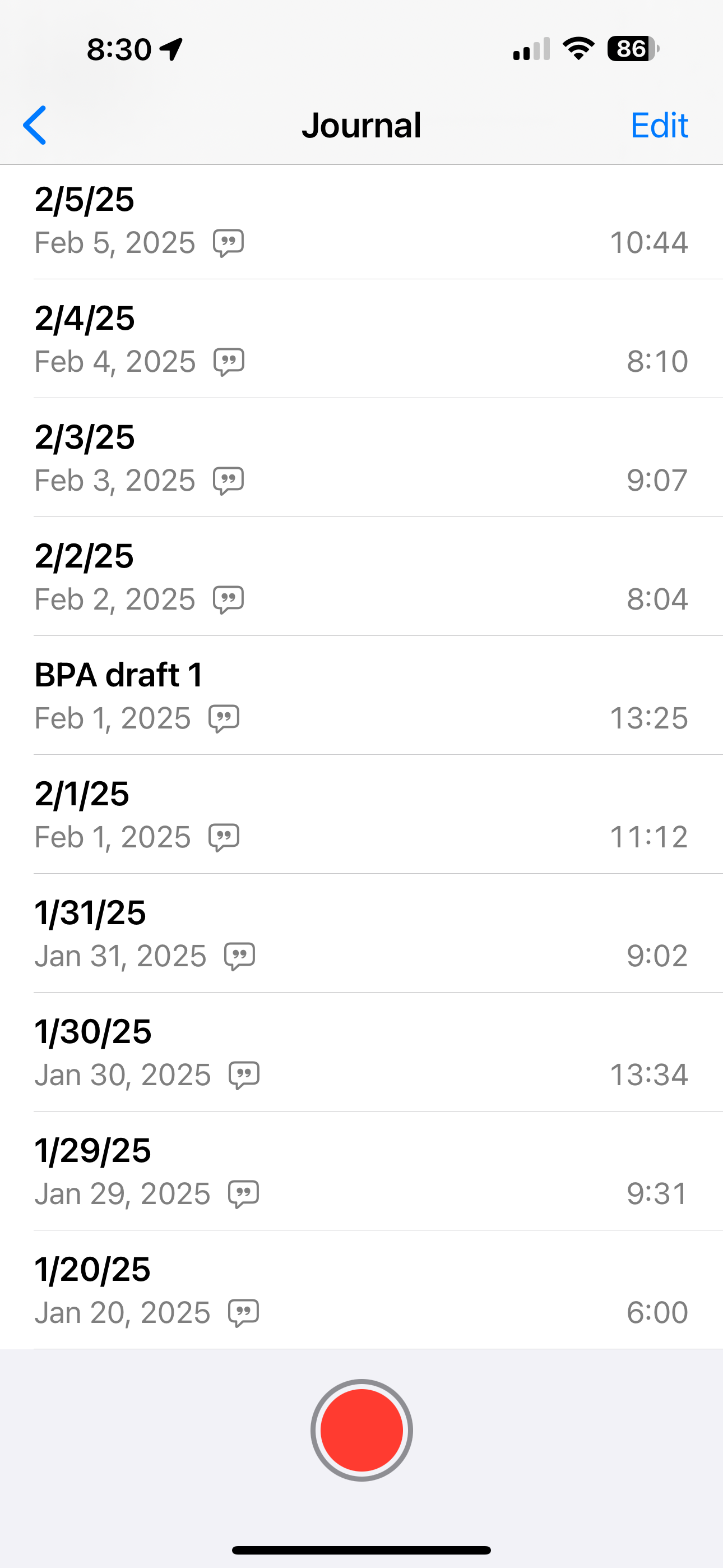Open the 2/4/25 recording
723x1568 pixels.
[x=361, y=340]
